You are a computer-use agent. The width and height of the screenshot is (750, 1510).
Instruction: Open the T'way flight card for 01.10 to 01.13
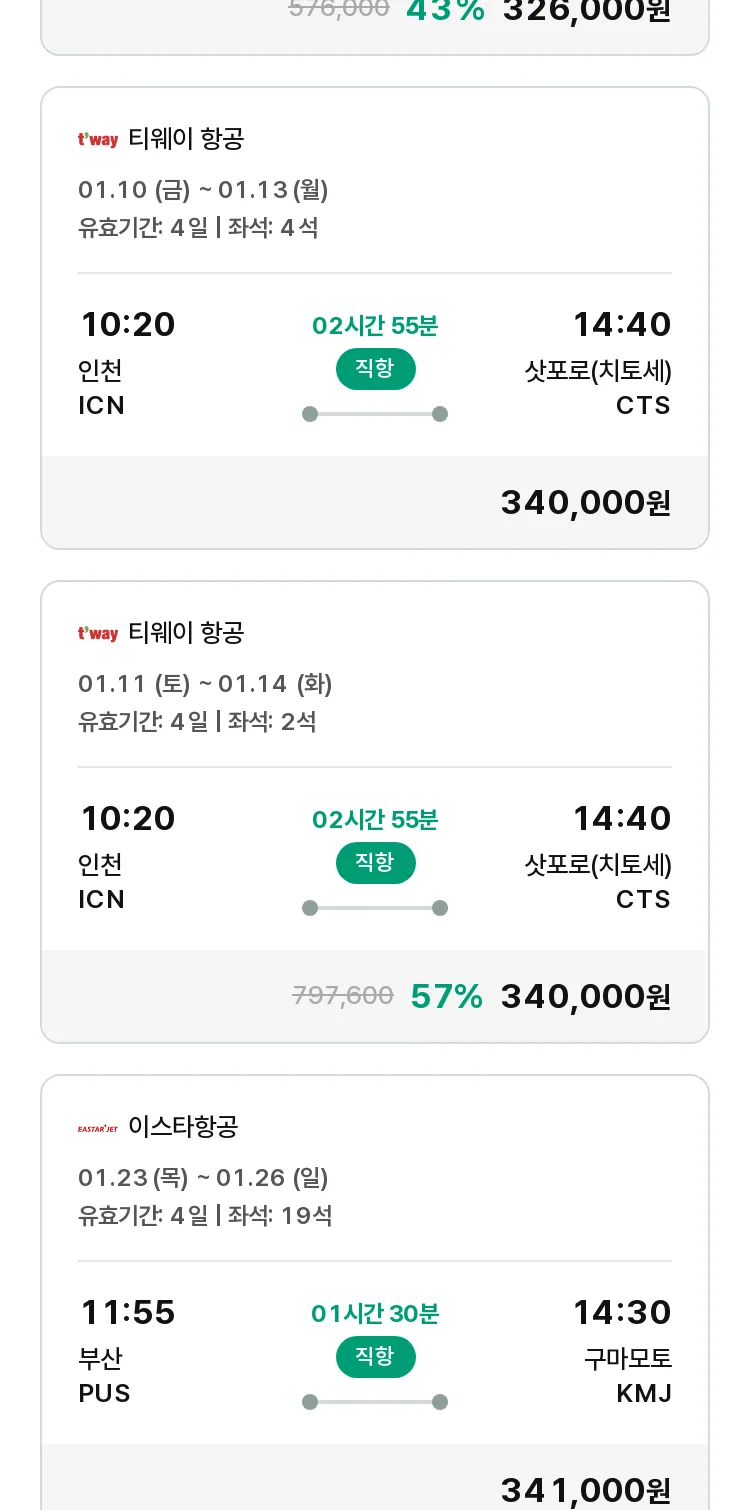(x=375, y=318)
